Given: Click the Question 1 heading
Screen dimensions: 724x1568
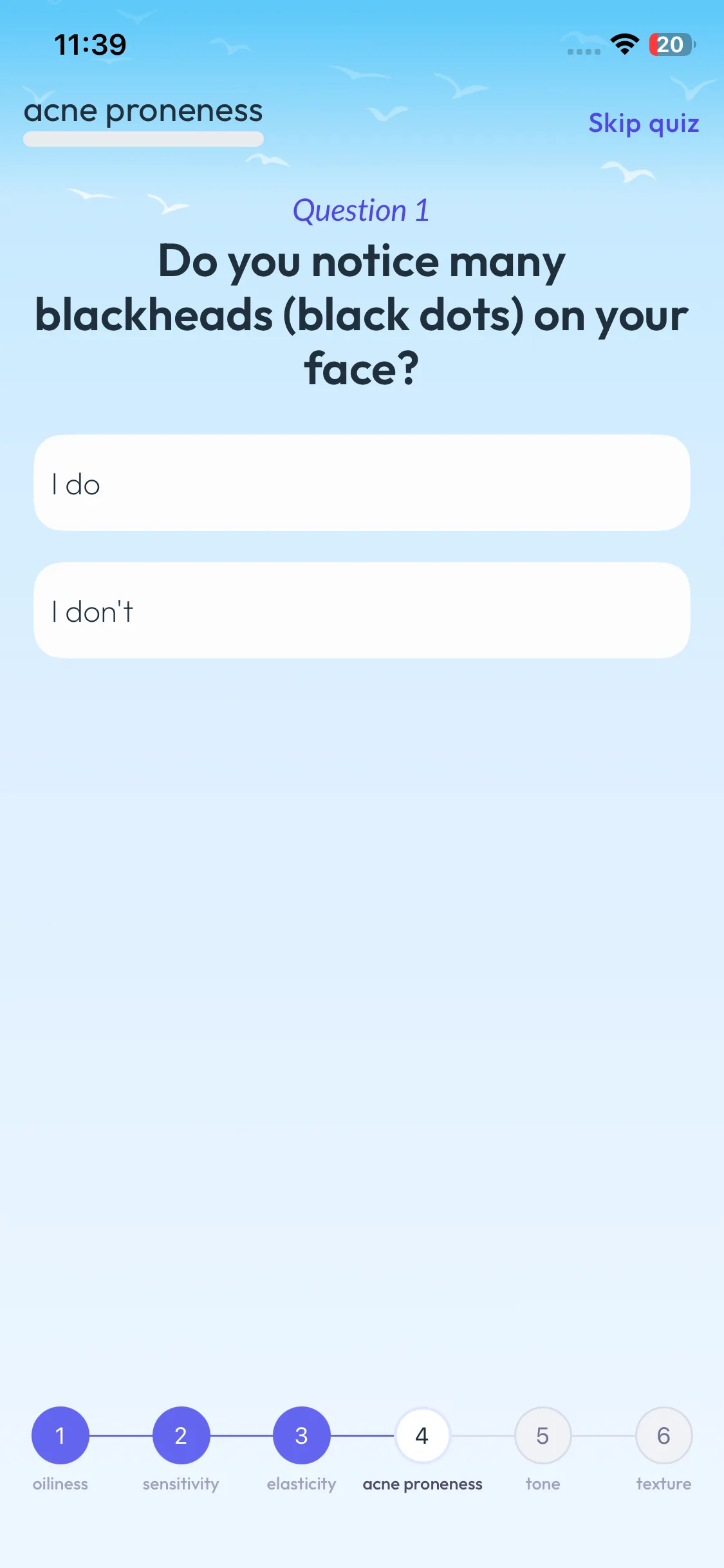Looking at the screenshot, I should point(362,210).
